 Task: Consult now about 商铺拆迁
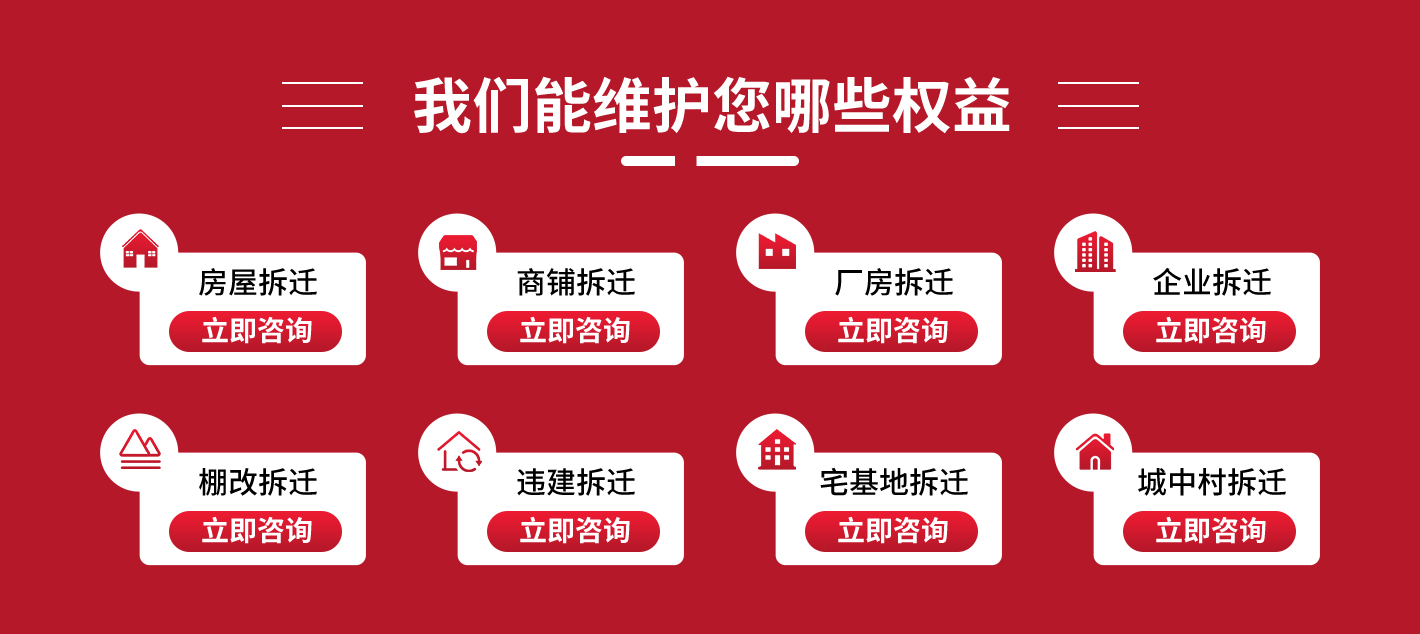[573, 331]
